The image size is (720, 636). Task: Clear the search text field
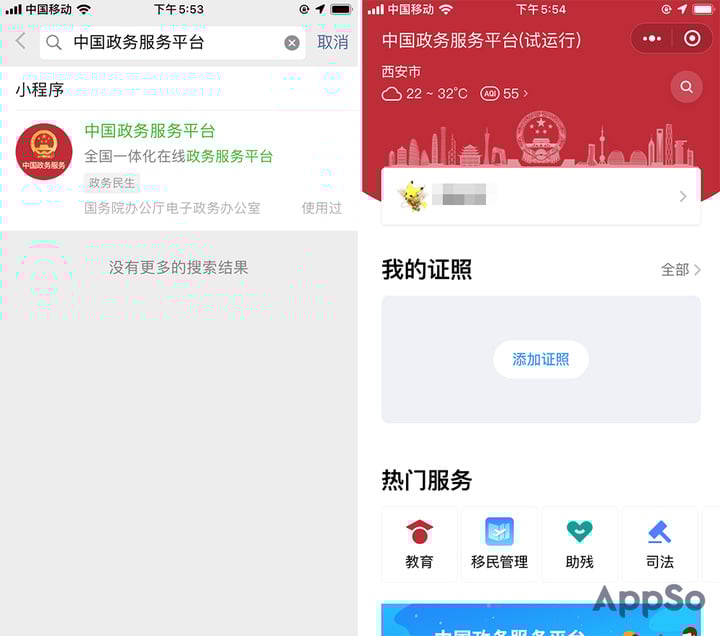[291, 43]
